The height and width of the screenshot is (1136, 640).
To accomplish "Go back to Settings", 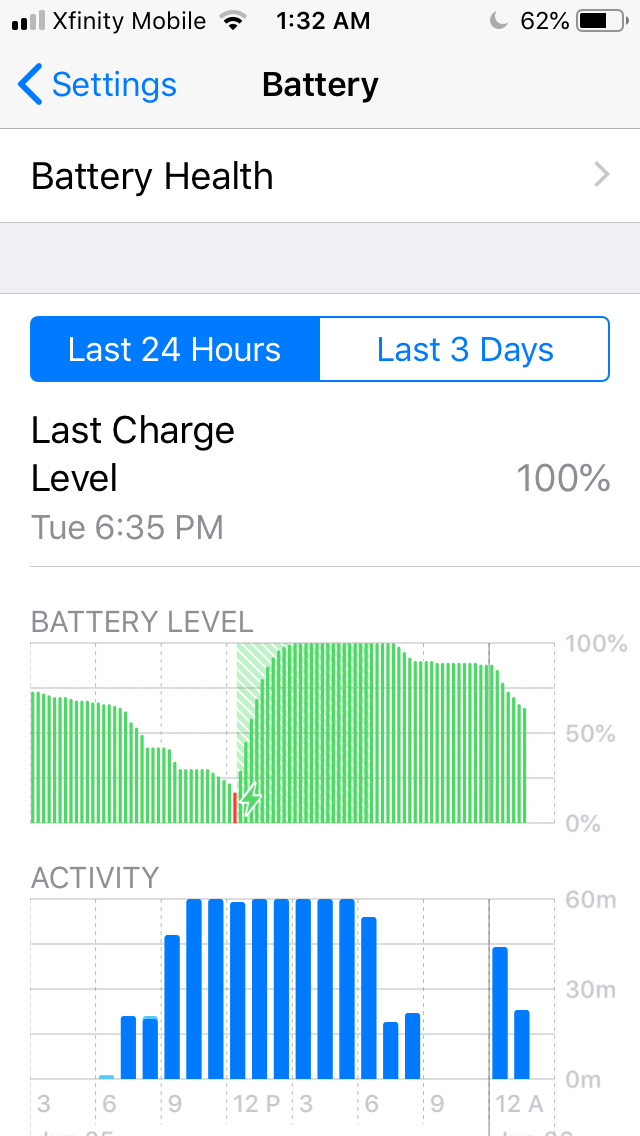I will tap(97, 85).
